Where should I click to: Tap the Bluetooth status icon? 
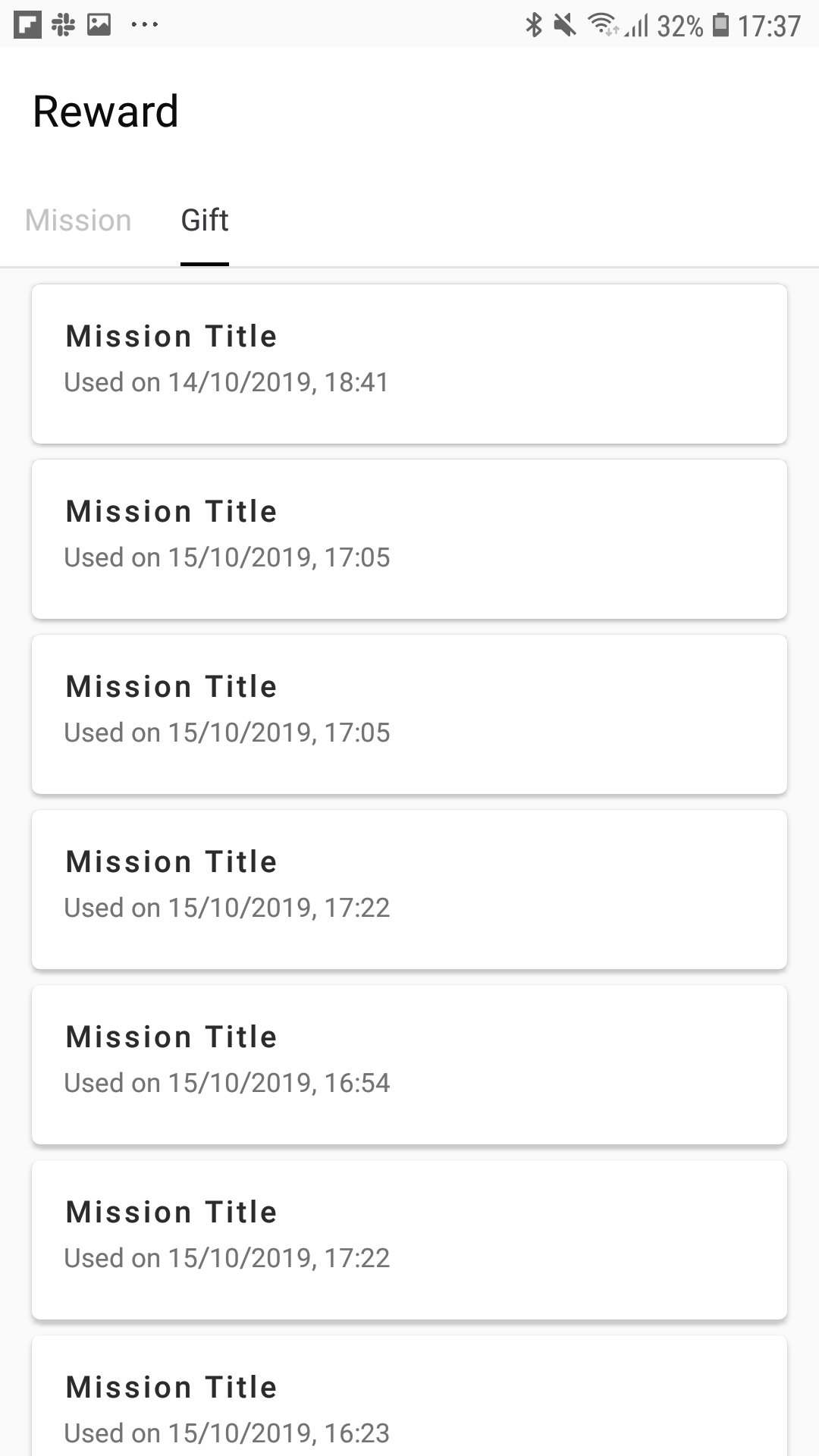532,23
